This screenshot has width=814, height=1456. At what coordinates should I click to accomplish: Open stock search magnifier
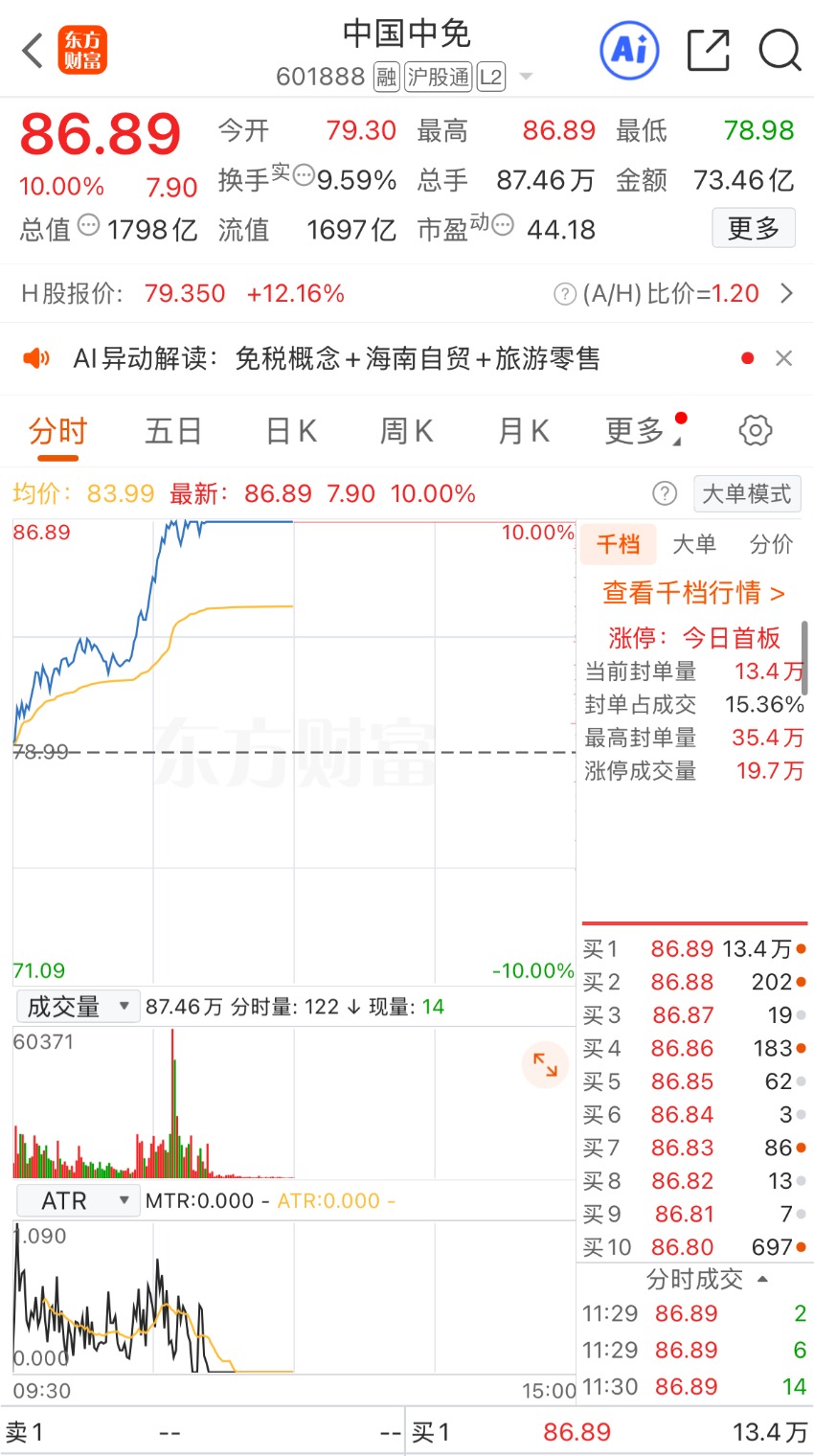pyautogui.click(x=780, y=51)
